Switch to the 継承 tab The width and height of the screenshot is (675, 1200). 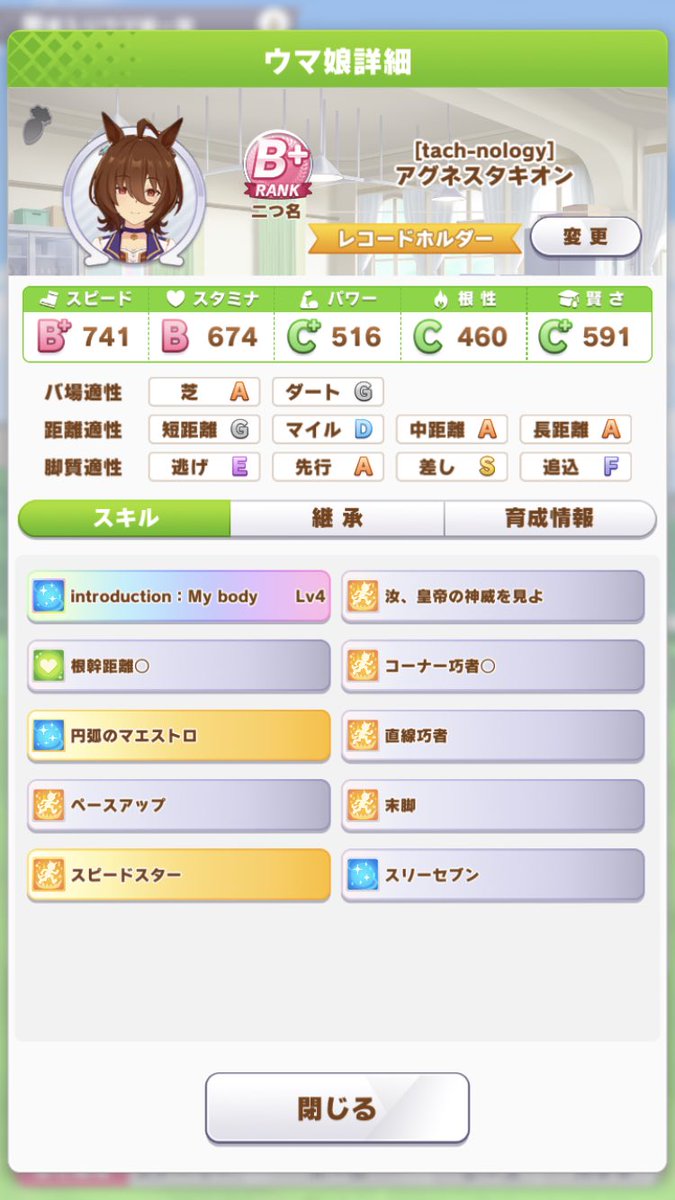tap(337, 519)
